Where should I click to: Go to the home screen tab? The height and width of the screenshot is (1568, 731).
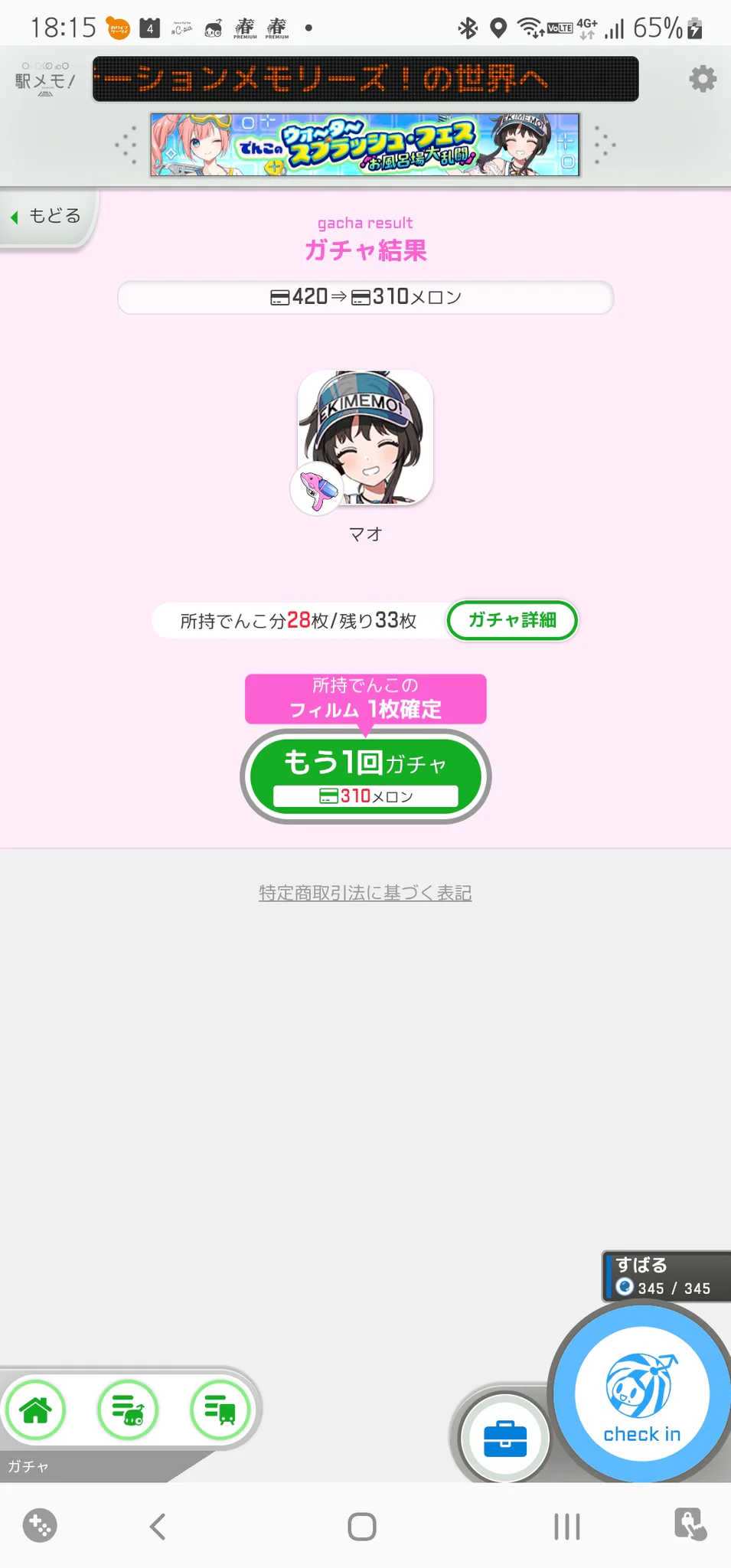36,1410
